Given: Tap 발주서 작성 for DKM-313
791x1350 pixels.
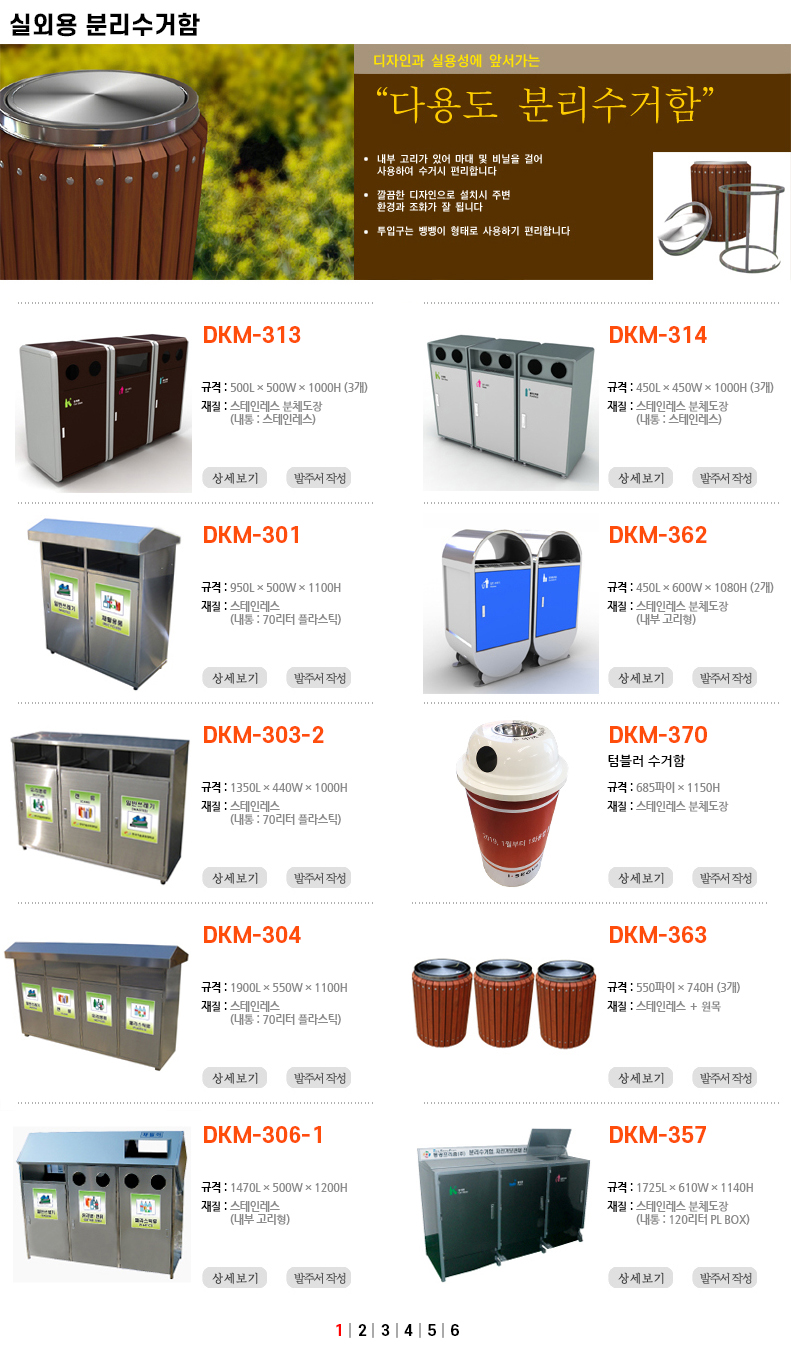Looking at the screenshot, I should click(318, 478).
